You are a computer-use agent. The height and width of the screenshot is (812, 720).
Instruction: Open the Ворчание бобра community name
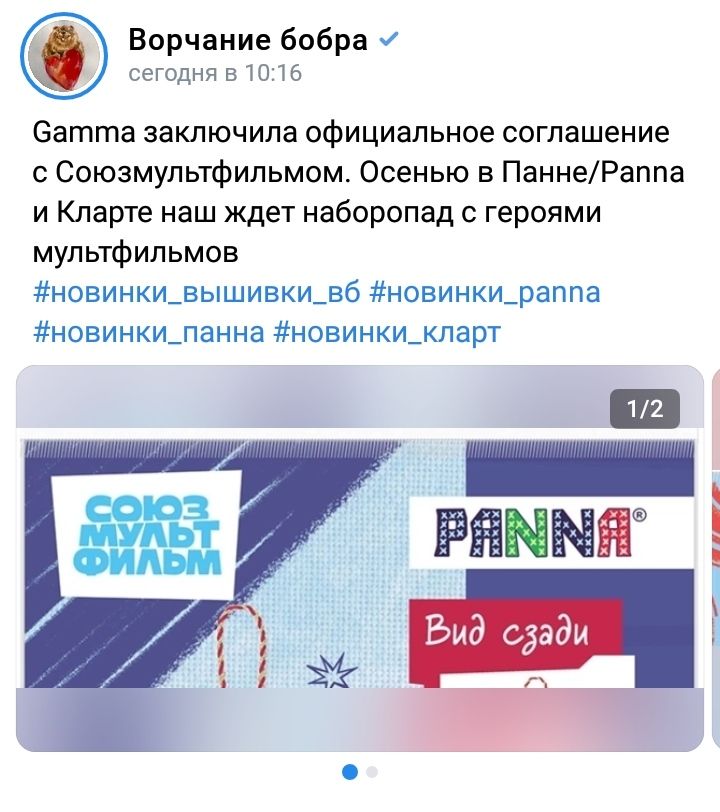click(x=247, y=40)
